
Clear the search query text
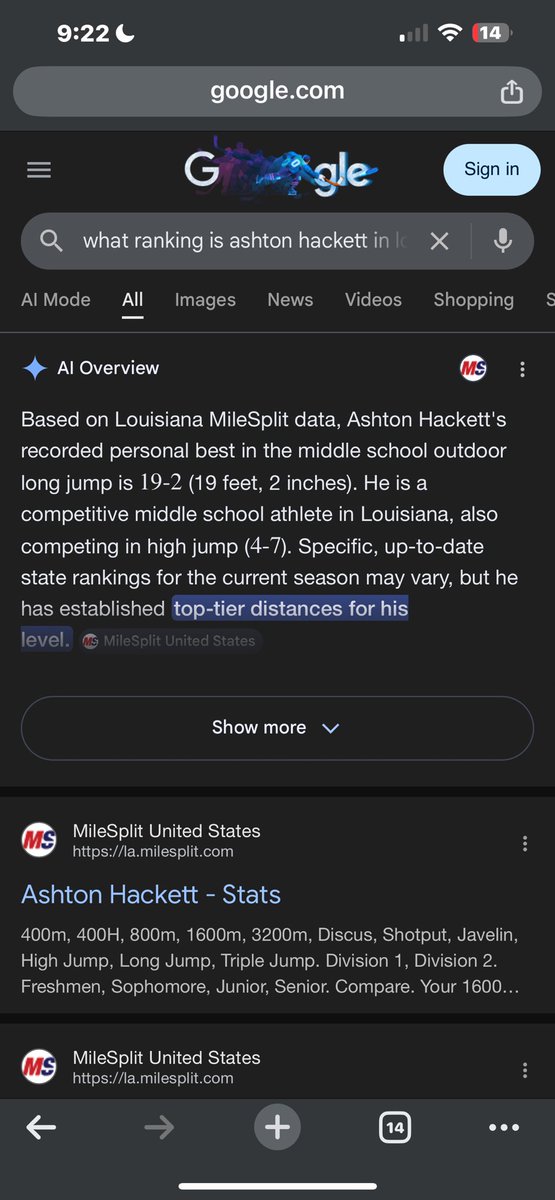[439, 241]
